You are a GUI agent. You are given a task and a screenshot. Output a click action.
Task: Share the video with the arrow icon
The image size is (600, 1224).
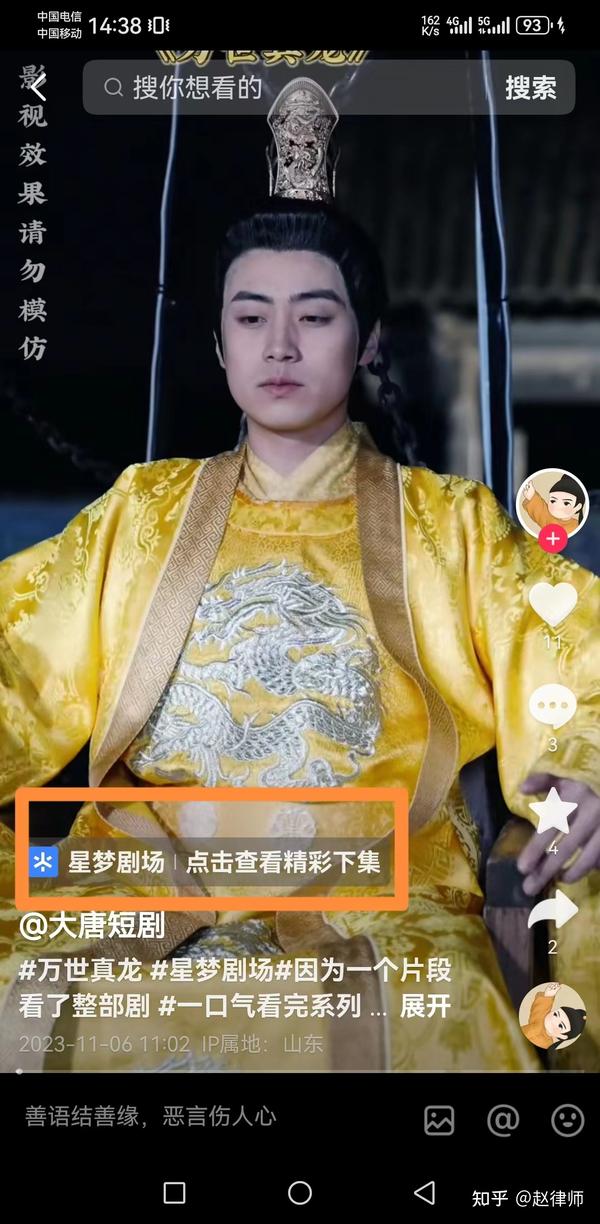click(553, 910)
